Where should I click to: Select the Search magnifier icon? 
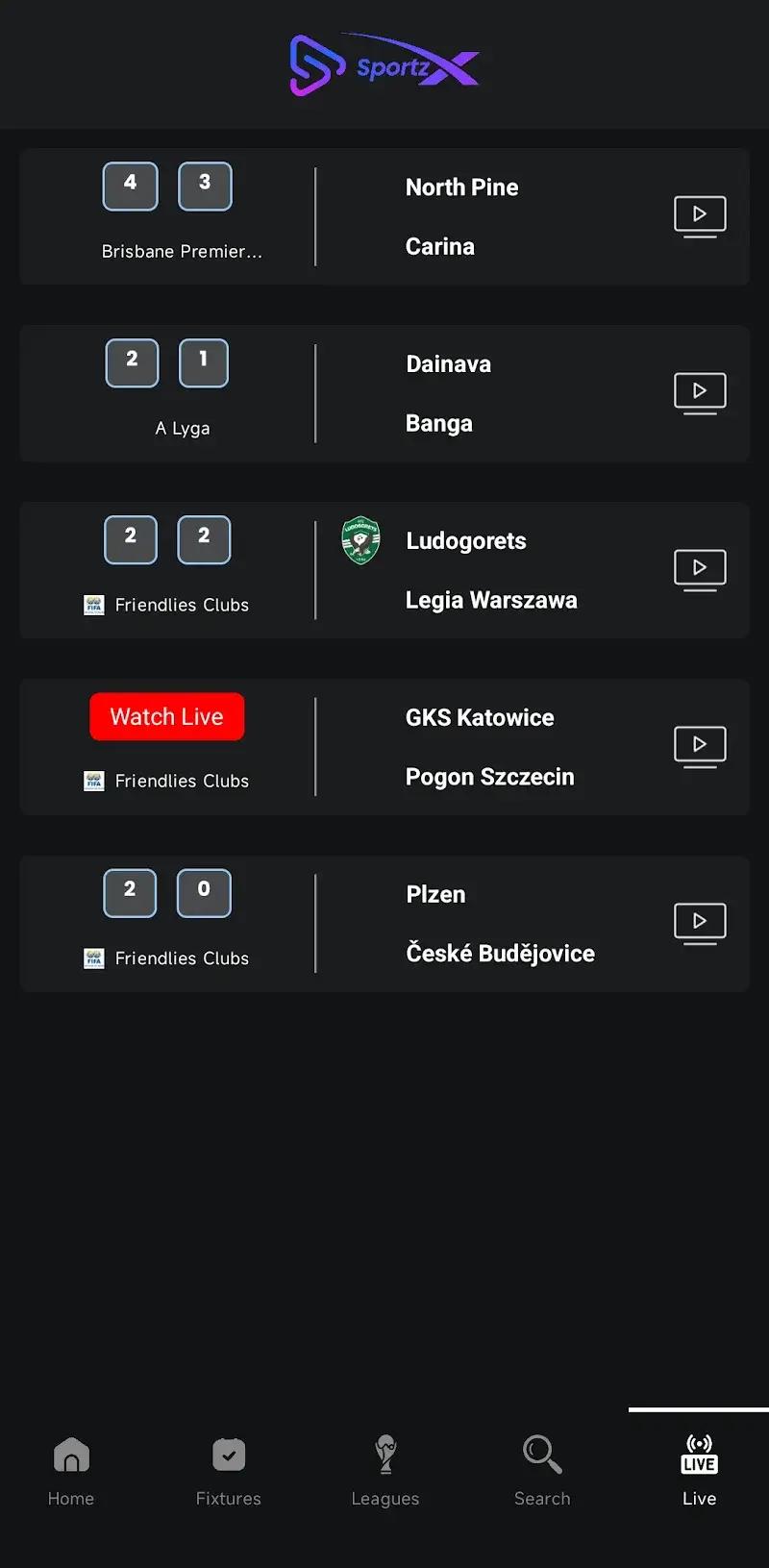coord(541,1454)
